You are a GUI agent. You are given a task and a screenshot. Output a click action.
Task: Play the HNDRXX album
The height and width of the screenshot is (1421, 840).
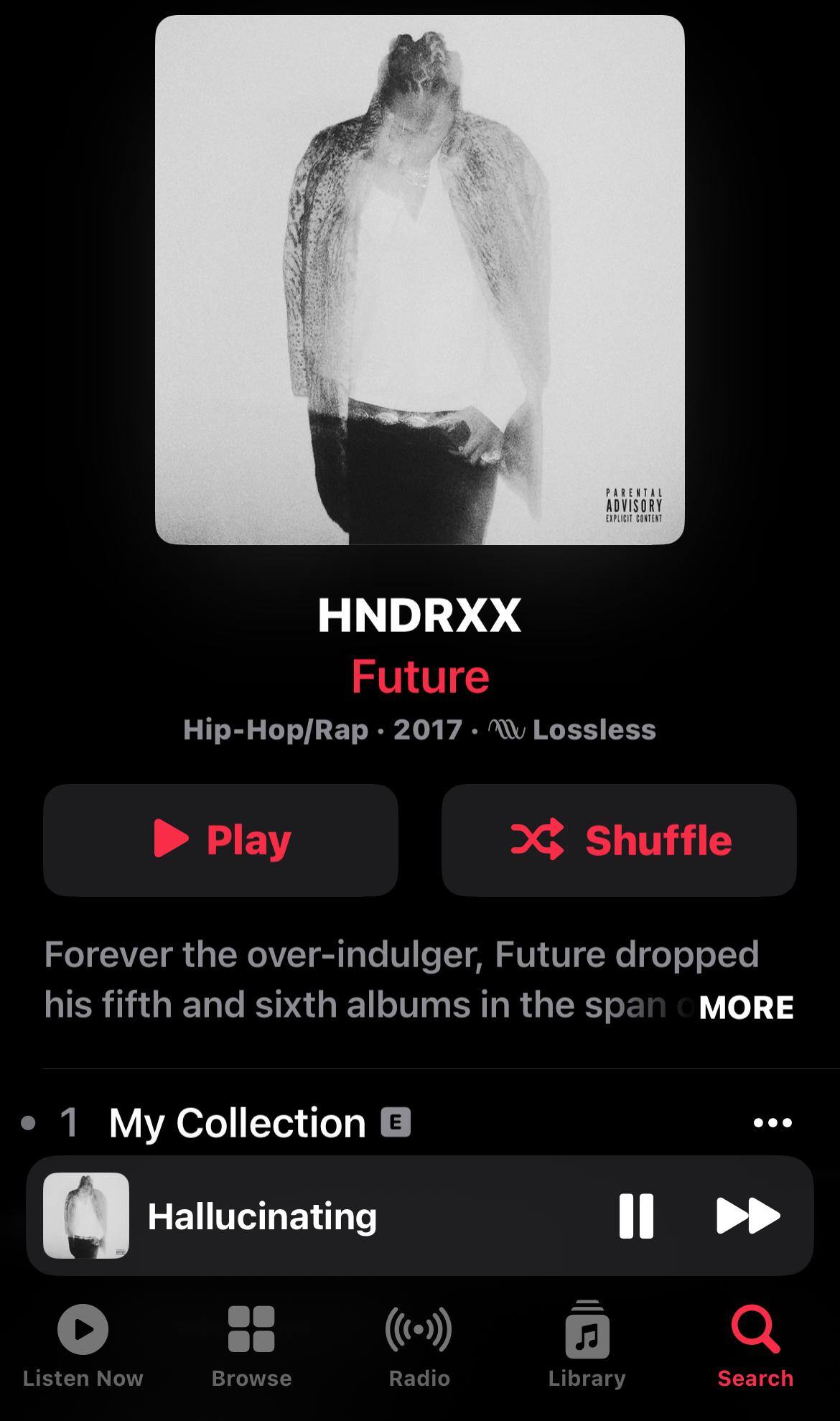click(x=220, y=839)
